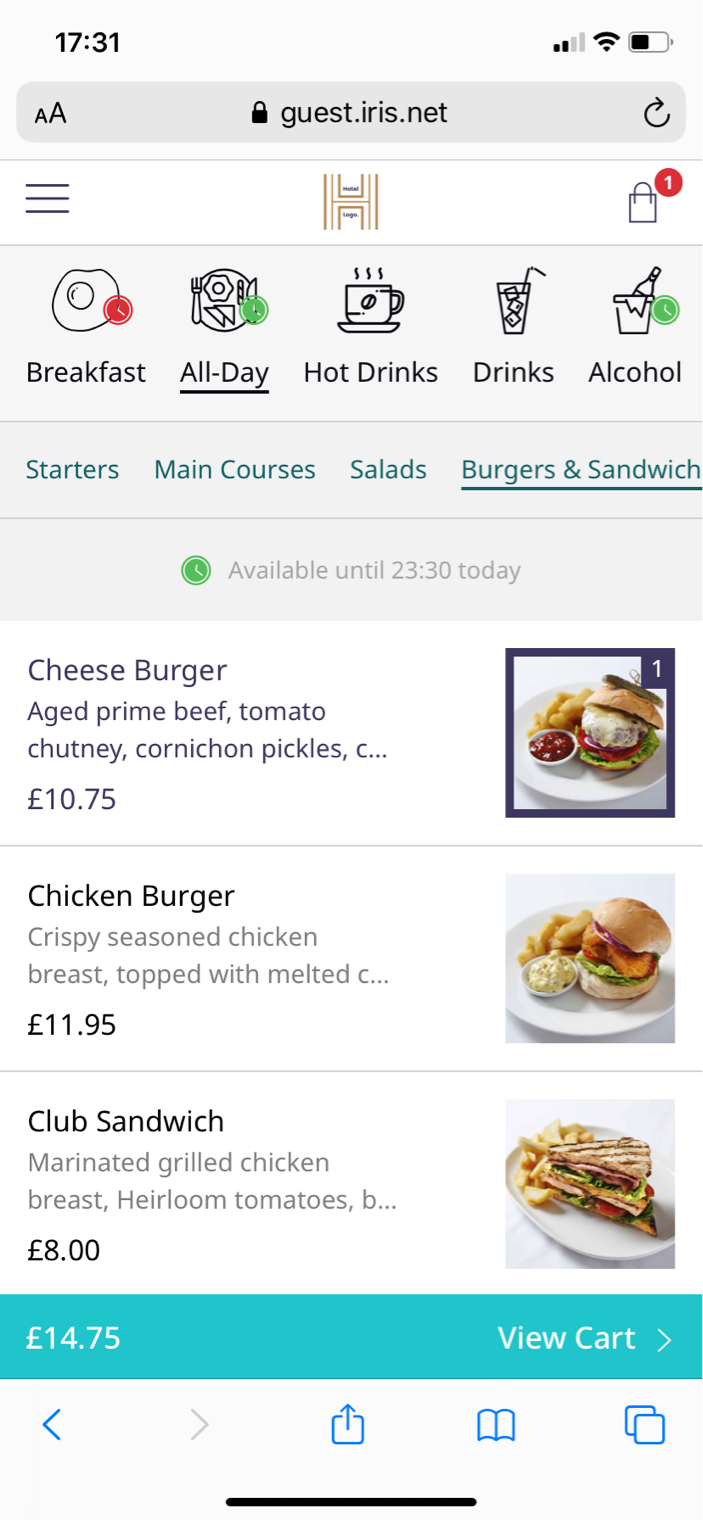Share this page
This screenshot has height=1520, width=703.
tap(348, 1424)
